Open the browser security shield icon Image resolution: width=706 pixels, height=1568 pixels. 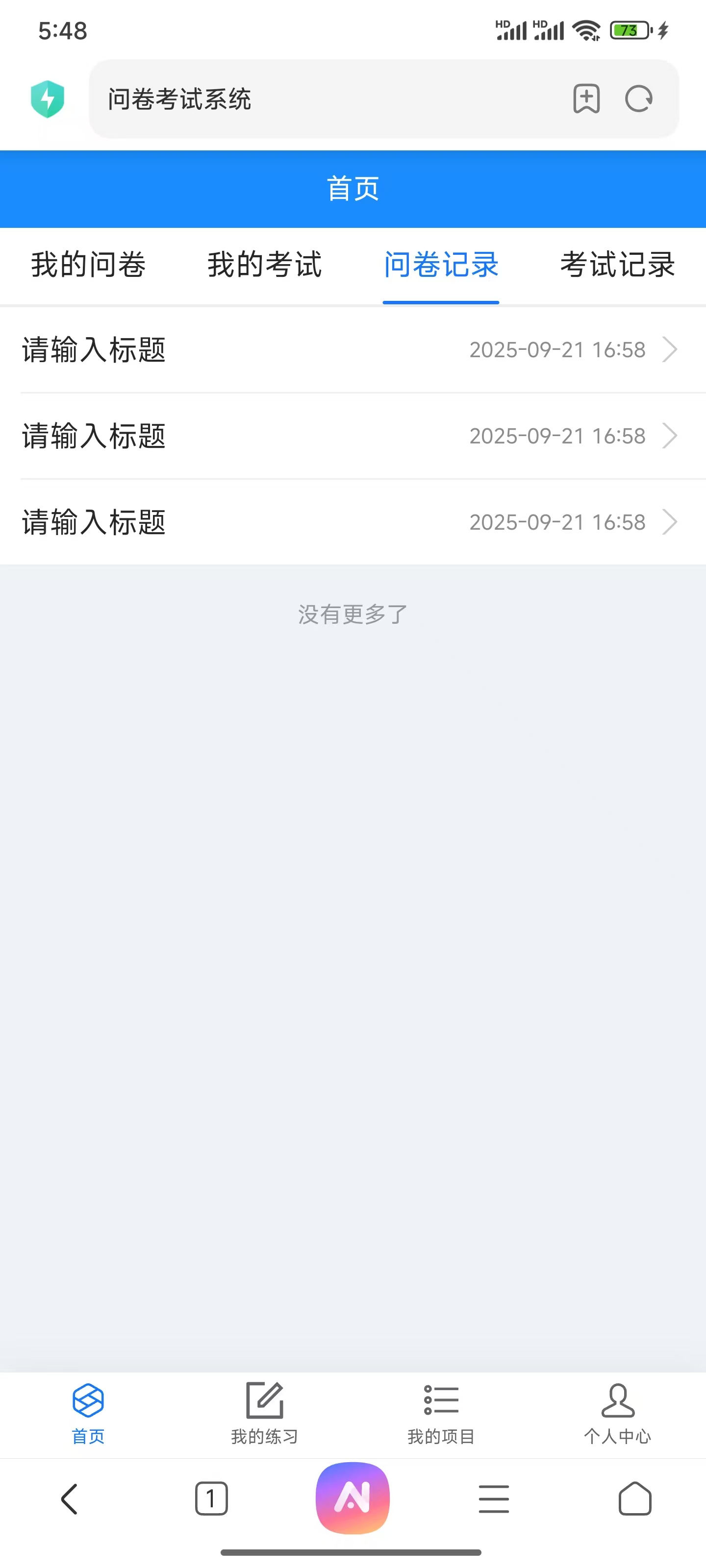click(48, 99)
